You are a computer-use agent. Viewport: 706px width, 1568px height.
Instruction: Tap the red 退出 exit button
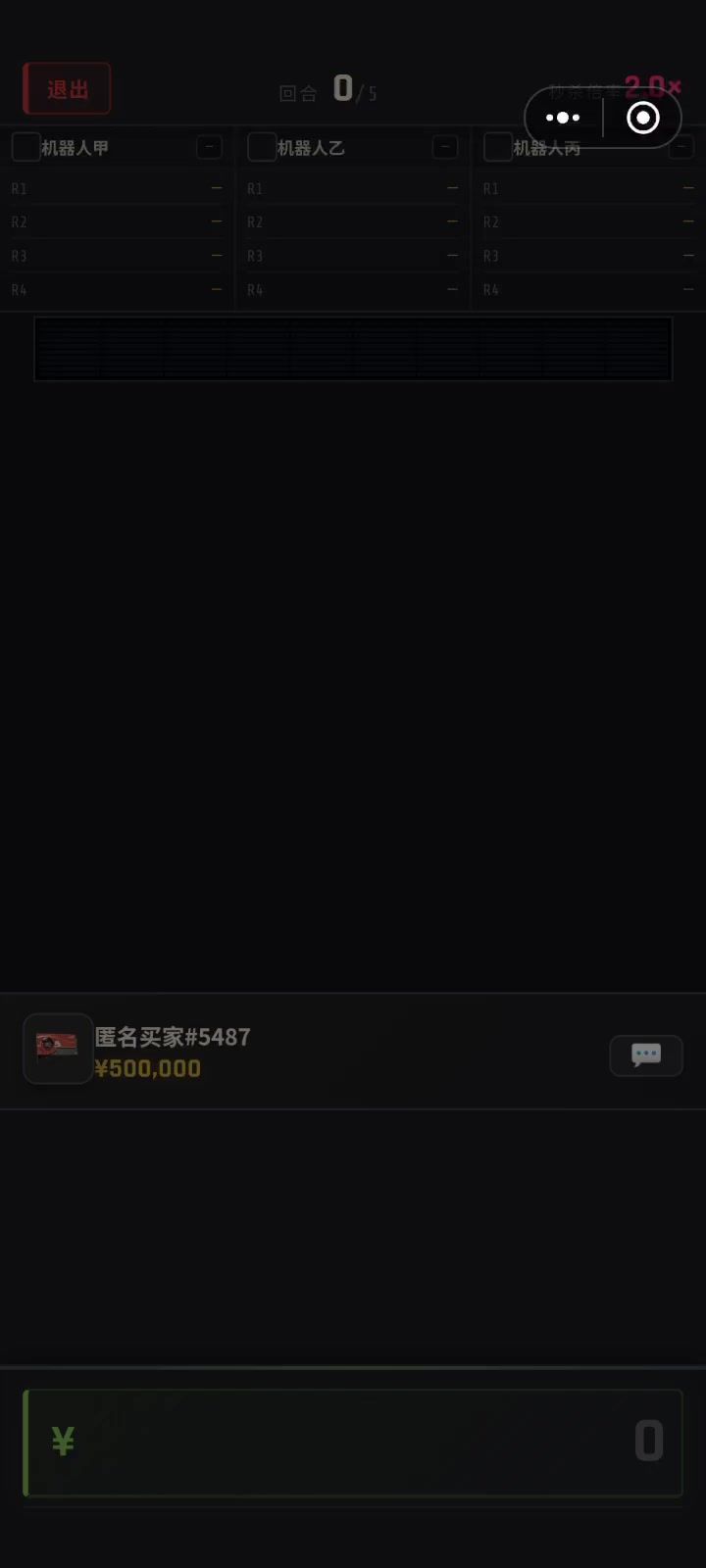[x=67, y=89]
